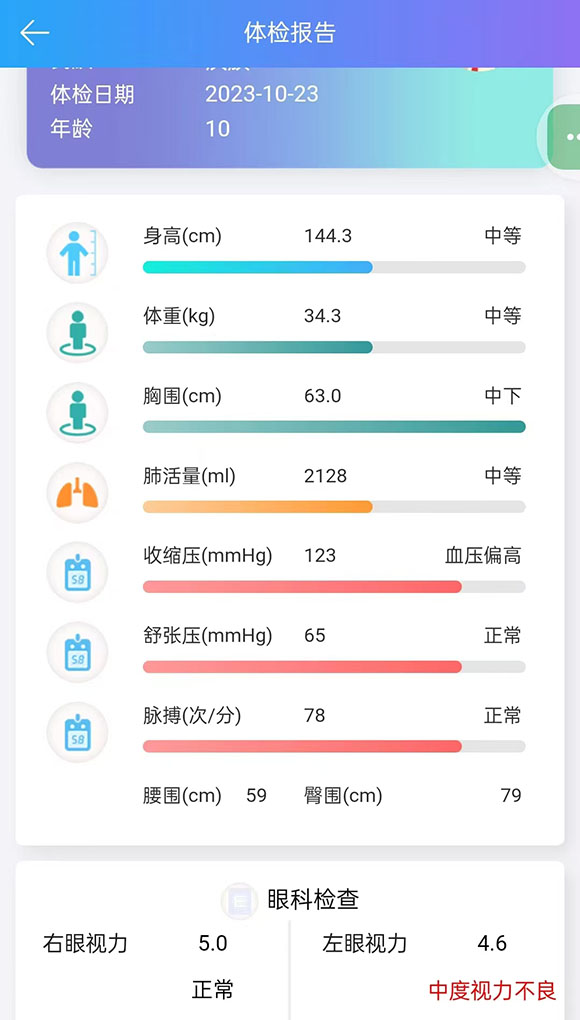Go back from the 体检报告 page
This screenshot has width=580, height=1020.
pos(34,33)
